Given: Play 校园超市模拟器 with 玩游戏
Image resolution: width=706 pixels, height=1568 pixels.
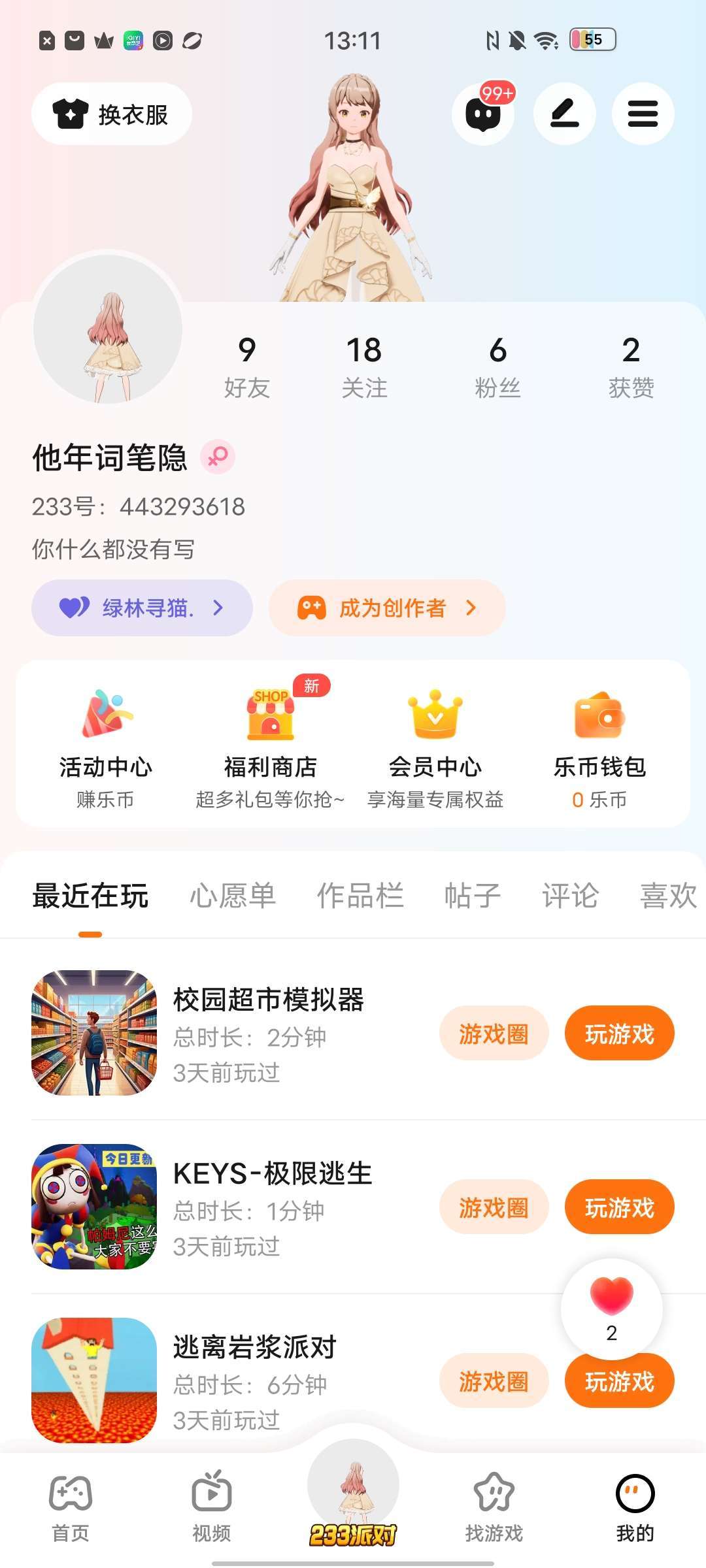Looking at the screenshot, I should click(x=619, y=1034).
